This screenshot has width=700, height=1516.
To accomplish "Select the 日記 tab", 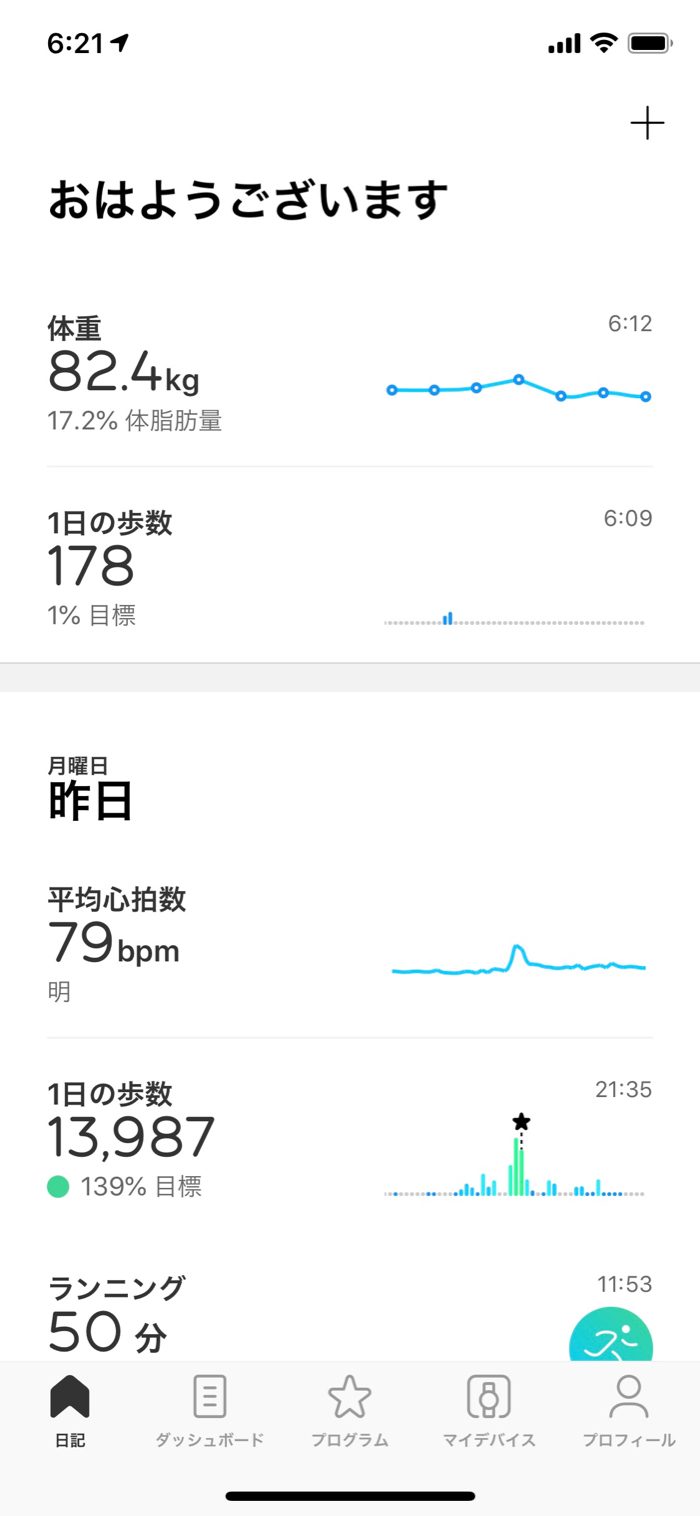I will coord(70,1411).
